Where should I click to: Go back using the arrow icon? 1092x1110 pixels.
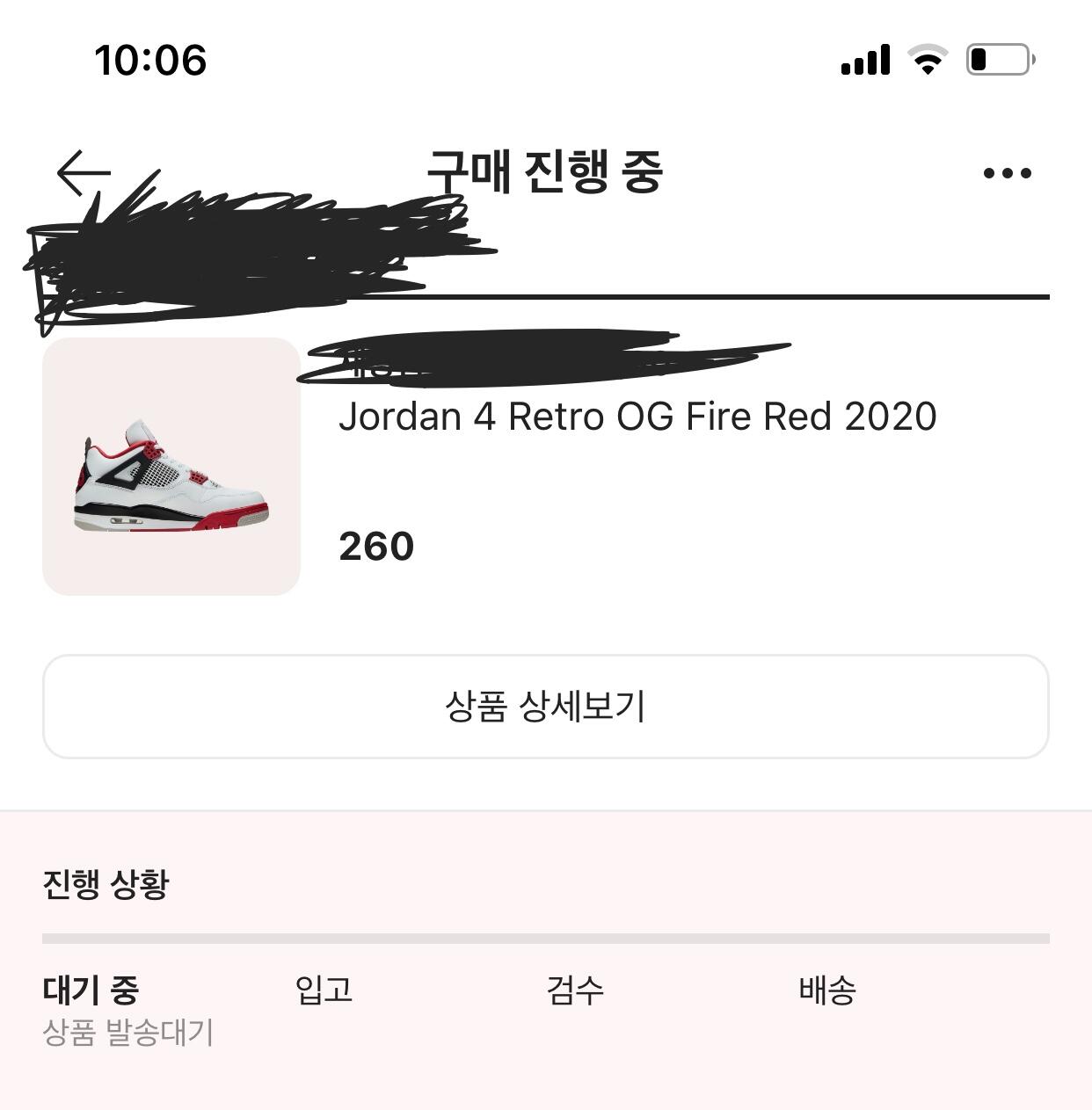click(x=84, y=173)
